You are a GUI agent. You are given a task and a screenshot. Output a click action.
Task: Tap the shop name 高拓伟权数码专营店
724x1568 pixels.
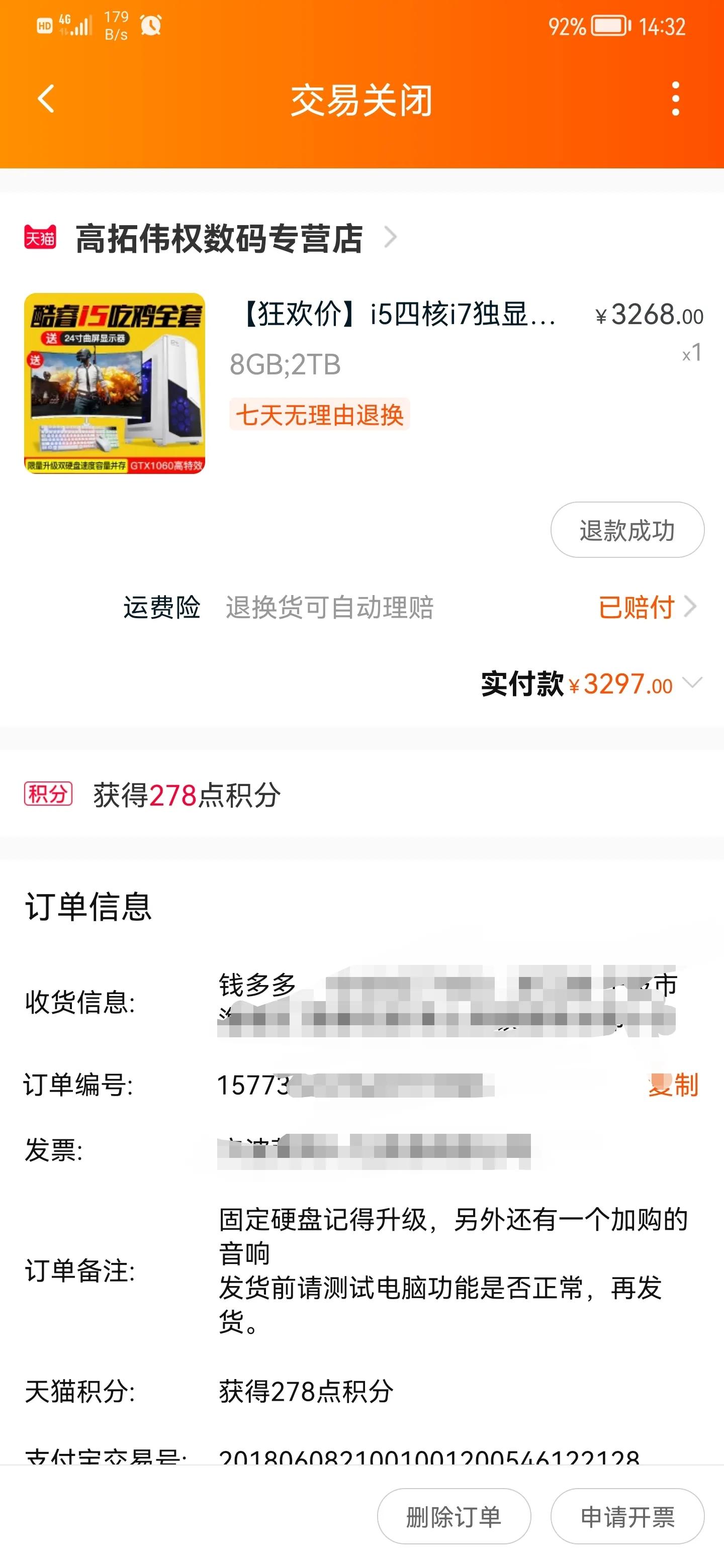click(219, 237)
